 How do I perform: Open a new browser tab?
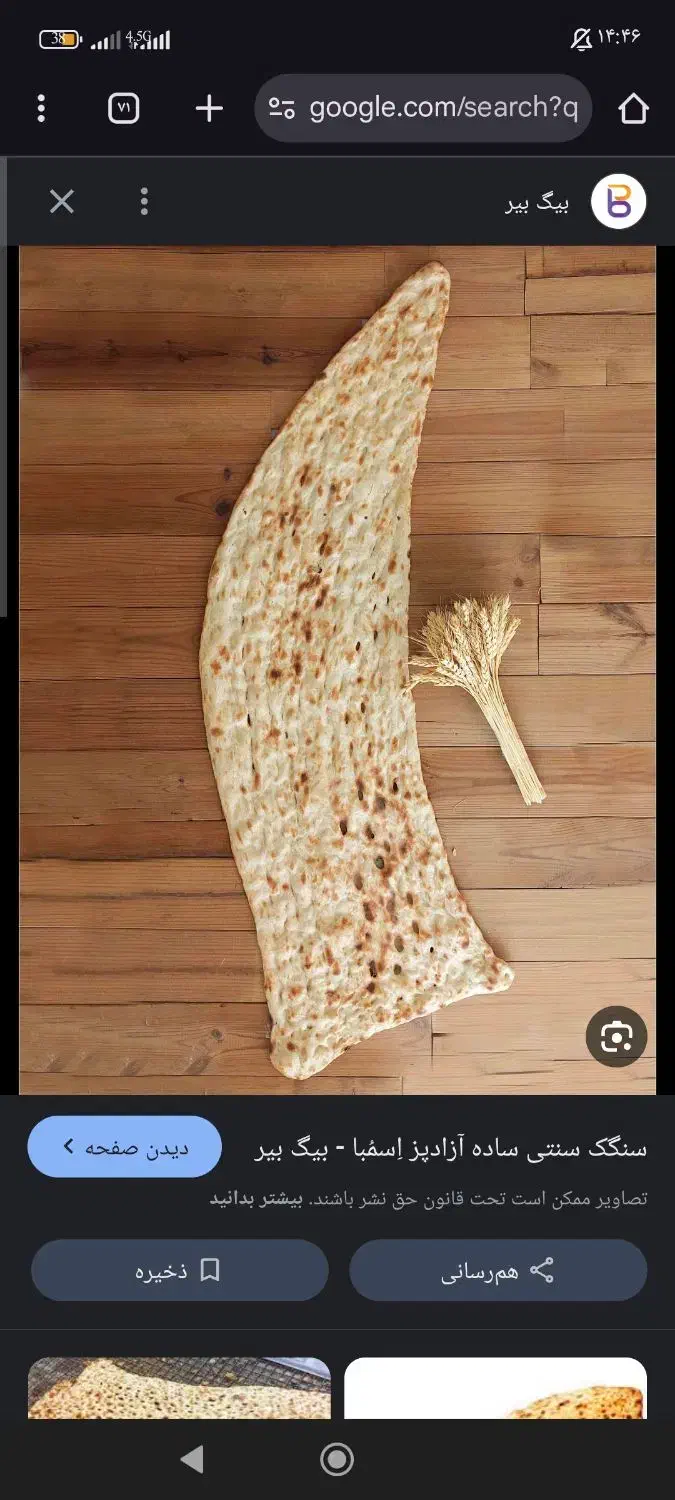click(209, 108)
